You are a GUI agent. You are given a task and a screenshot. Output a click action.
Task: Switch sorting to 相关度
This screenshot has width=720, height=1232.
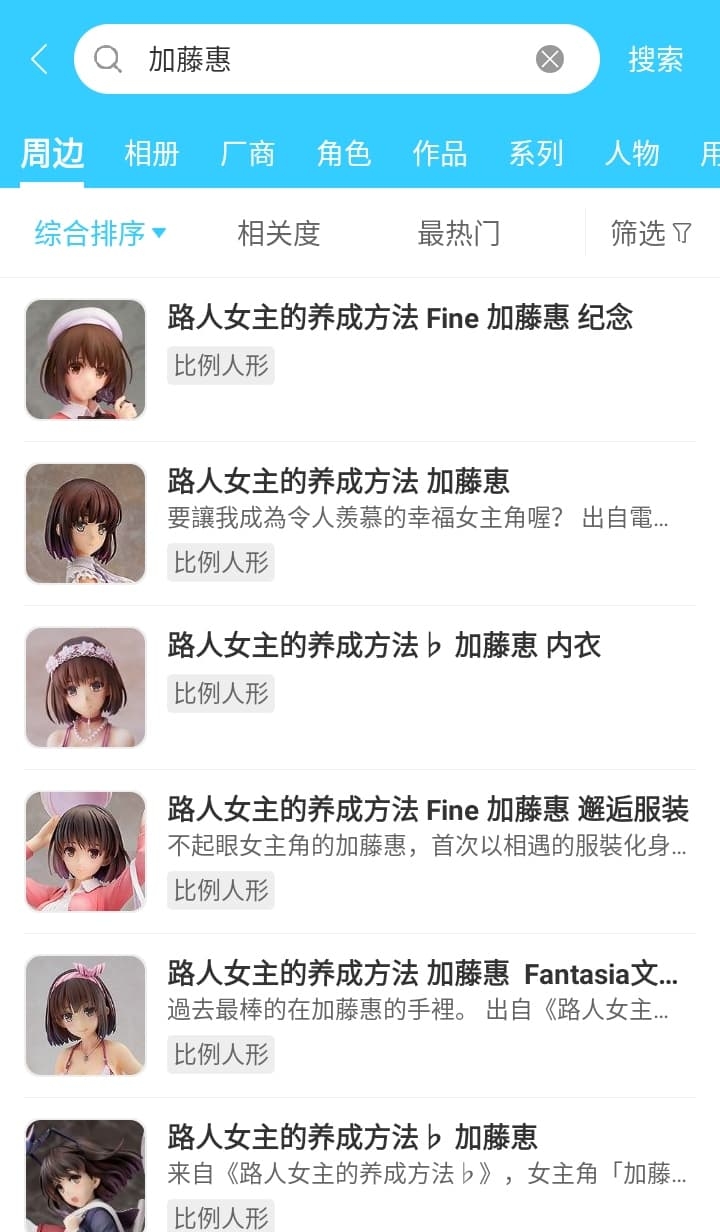[x=279, y=233]
